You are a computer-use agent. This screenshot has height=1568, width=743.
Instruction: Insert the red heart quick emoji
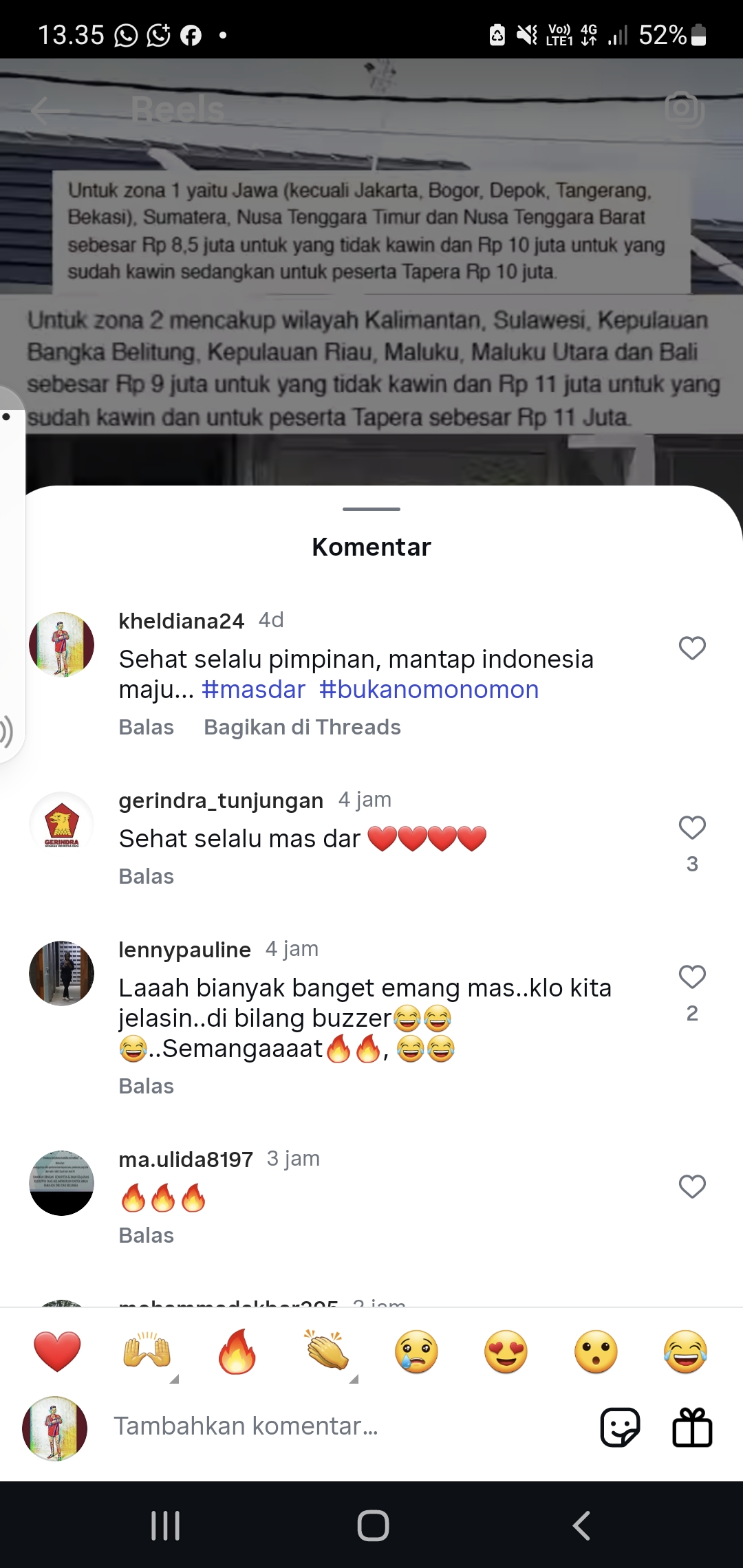pyautogui.click(x=57, y=1351)
